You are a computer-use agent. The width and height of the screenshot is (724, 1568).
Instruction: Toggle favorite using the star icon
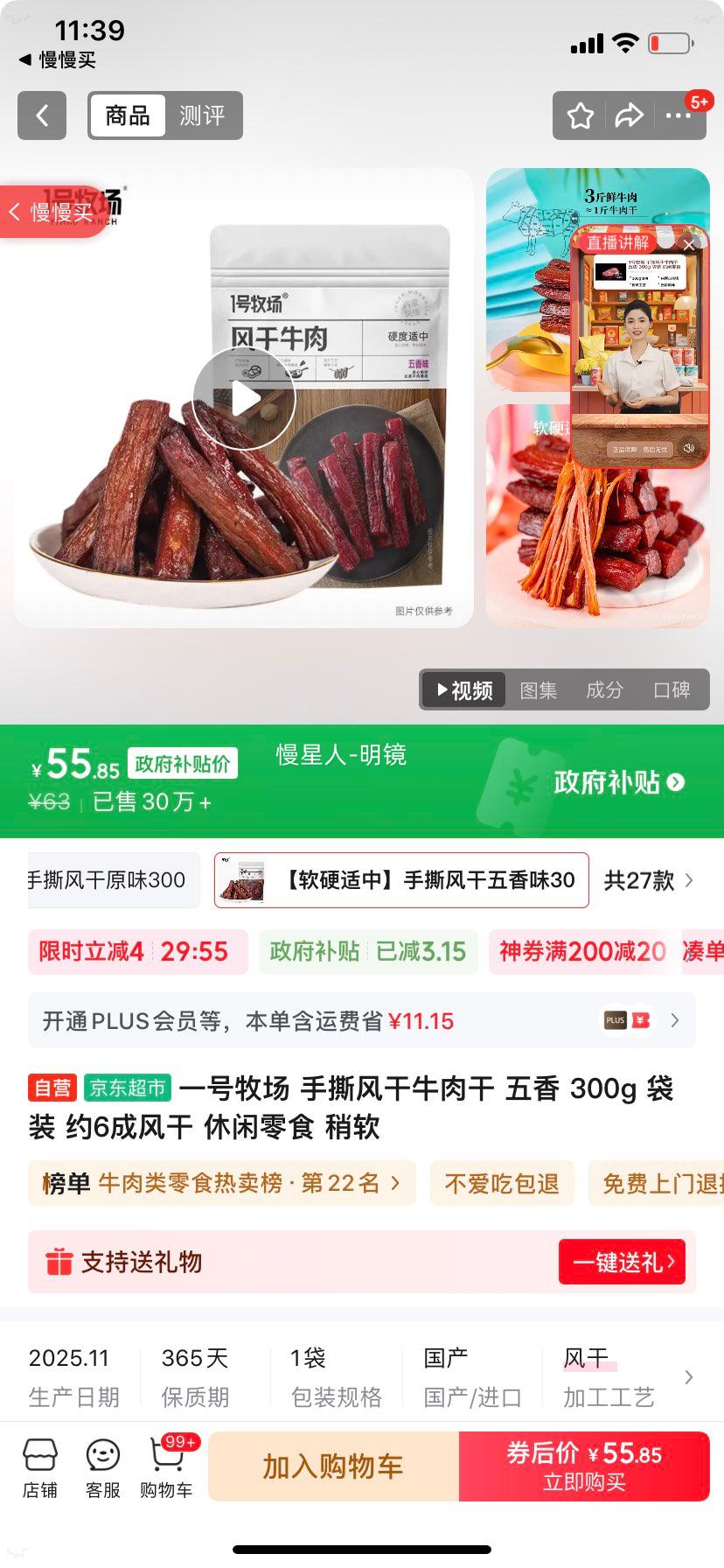[x=579, y=115]
